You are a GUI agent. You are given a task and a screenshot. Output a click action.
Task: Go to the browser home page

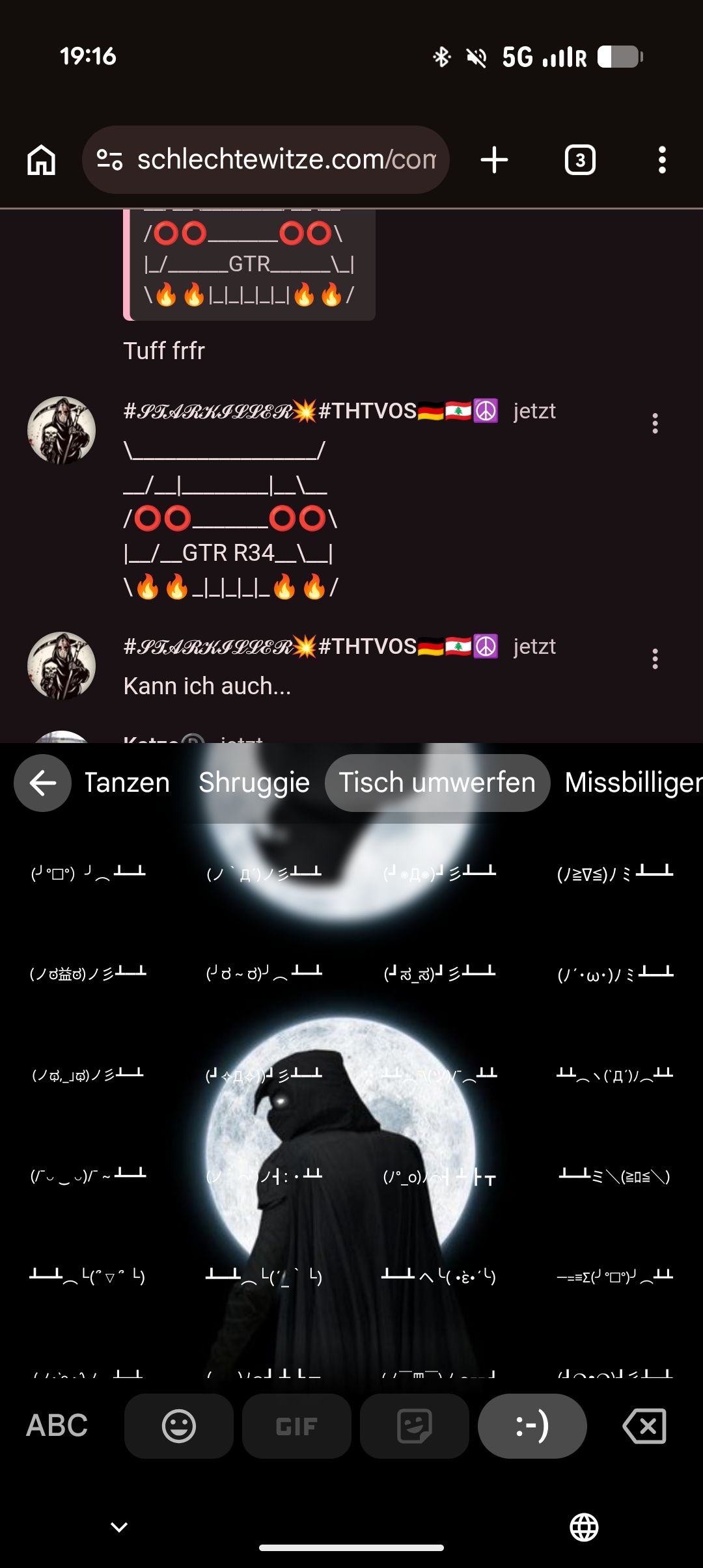click(x=41, y=160)
